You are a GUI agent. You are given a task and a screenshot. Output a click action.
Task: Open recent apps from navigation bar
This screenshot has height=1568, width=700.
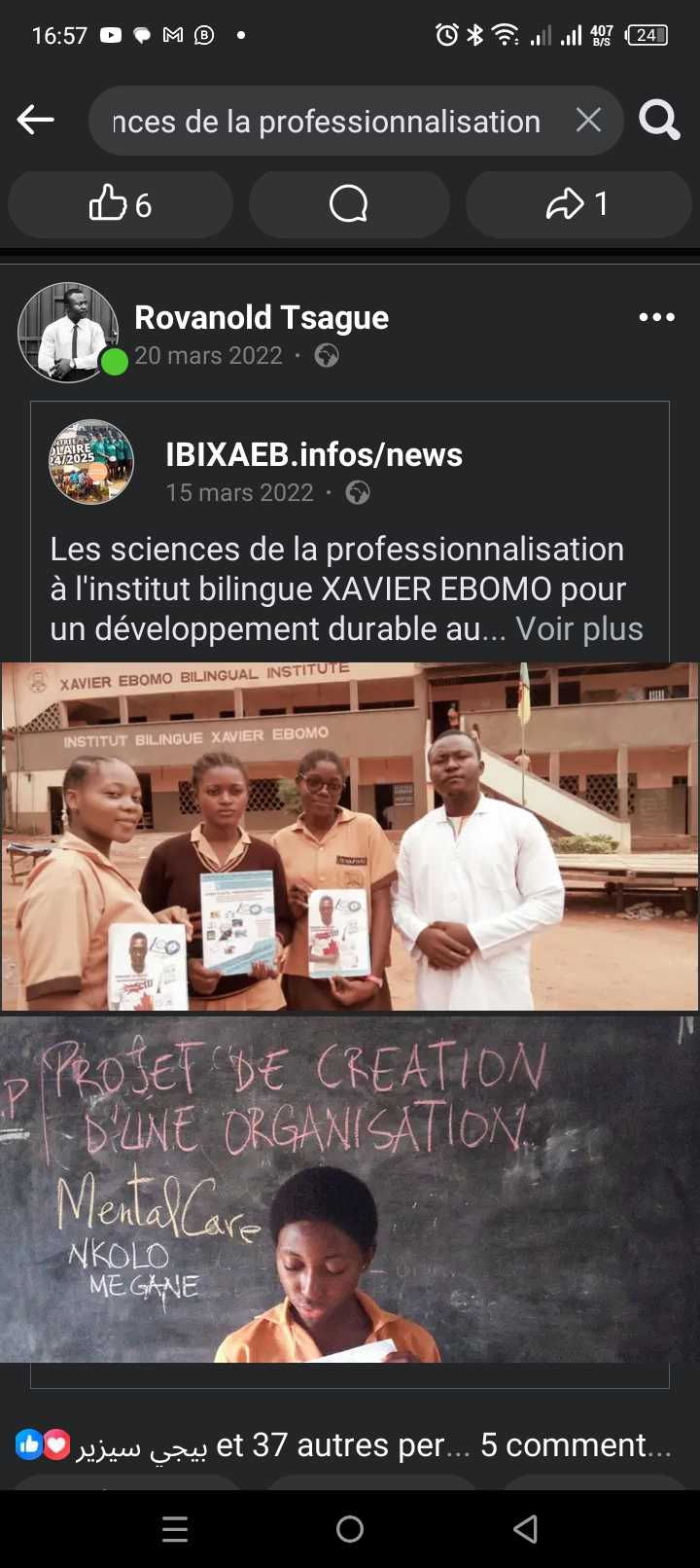coord(175,1529)
